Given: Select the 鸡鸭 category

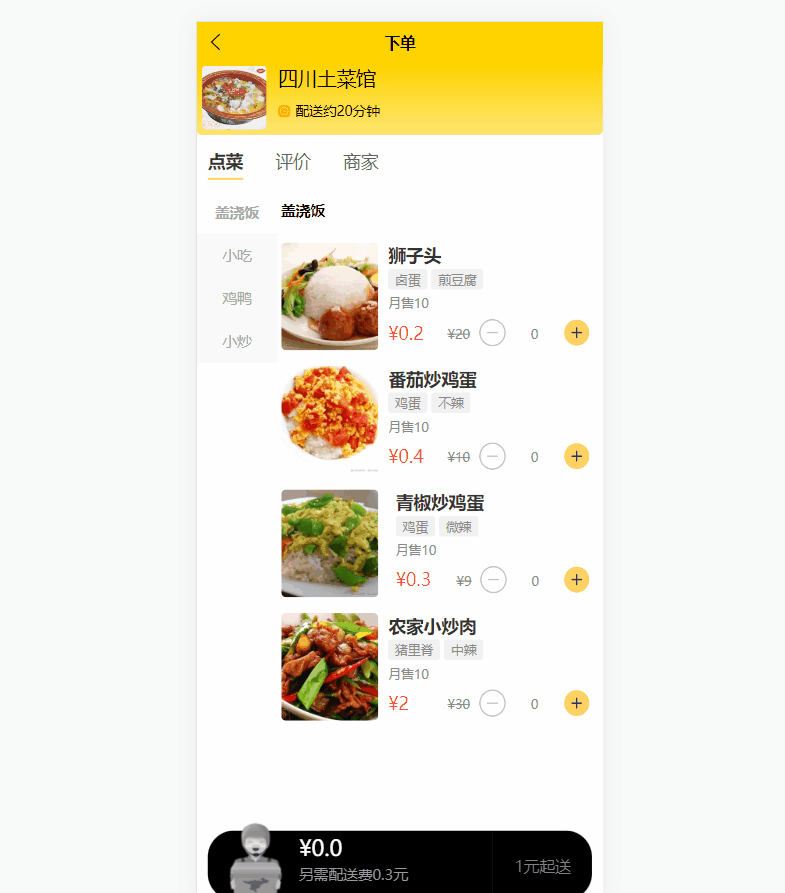Looking at the screenshot, I should click(x=237, y=298).
